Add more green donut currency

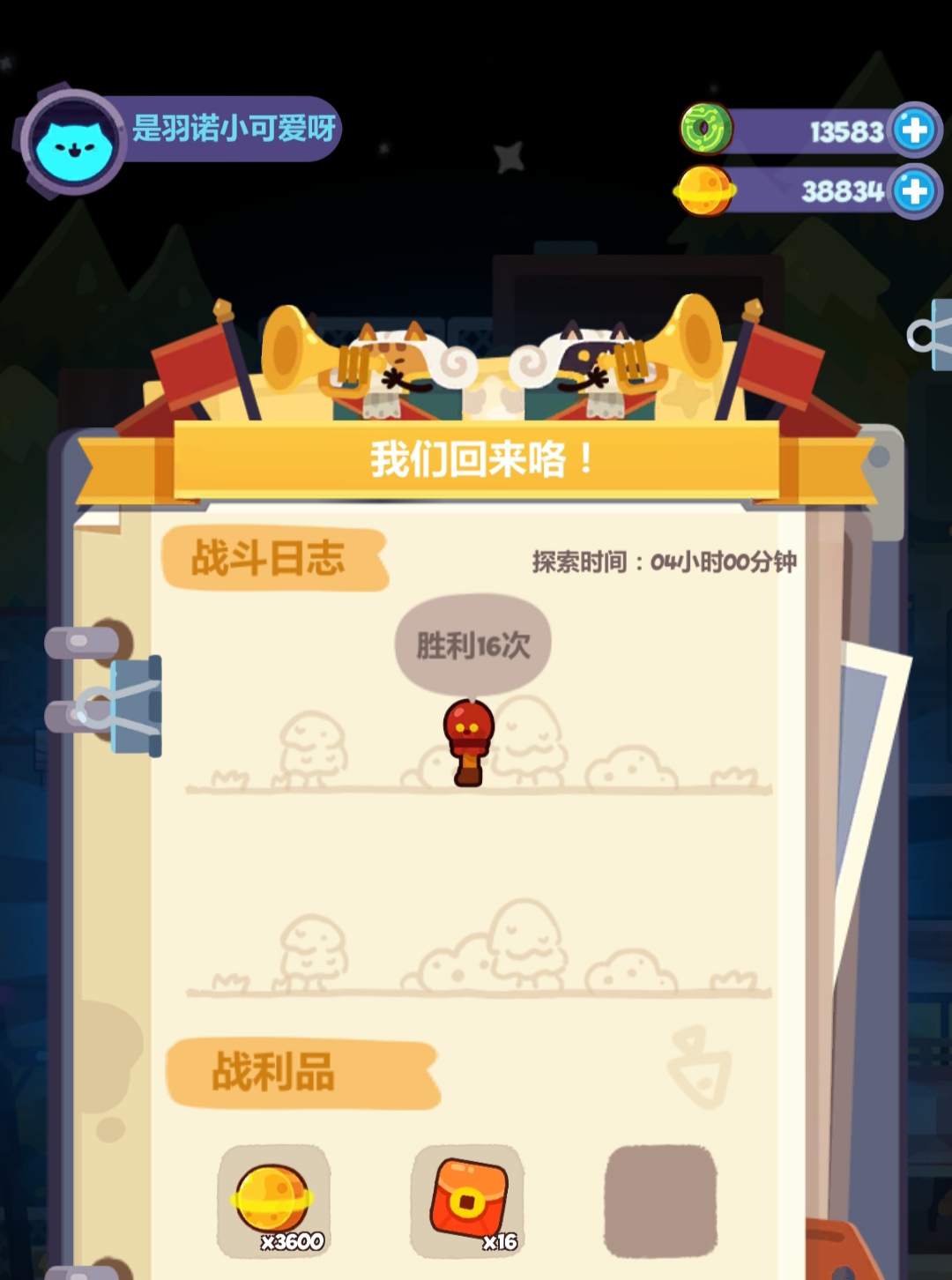click(914, 130)
